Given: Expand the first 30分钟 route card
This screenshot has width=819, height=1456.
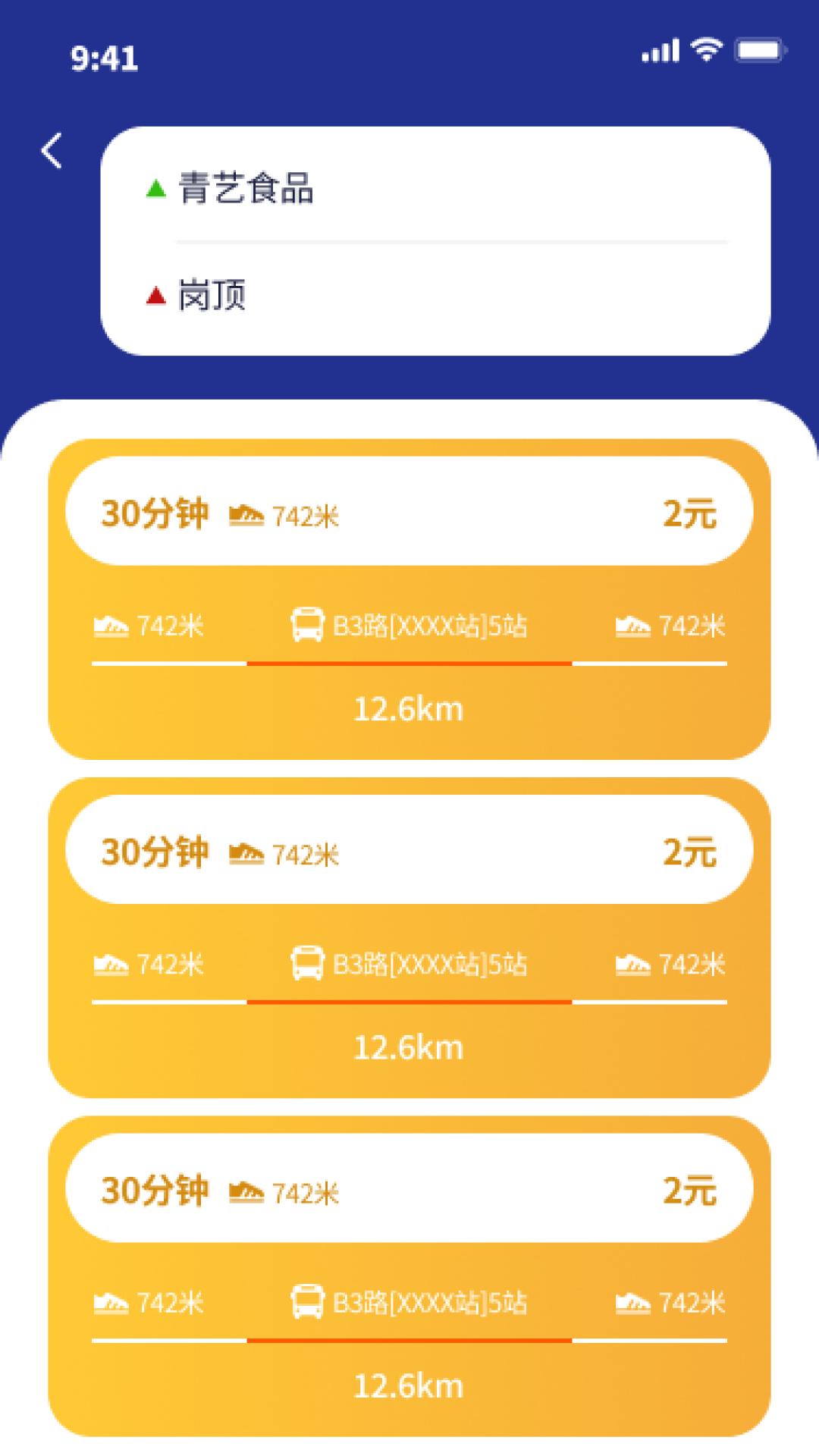Looking at the screenshot, I should point(409,513).
